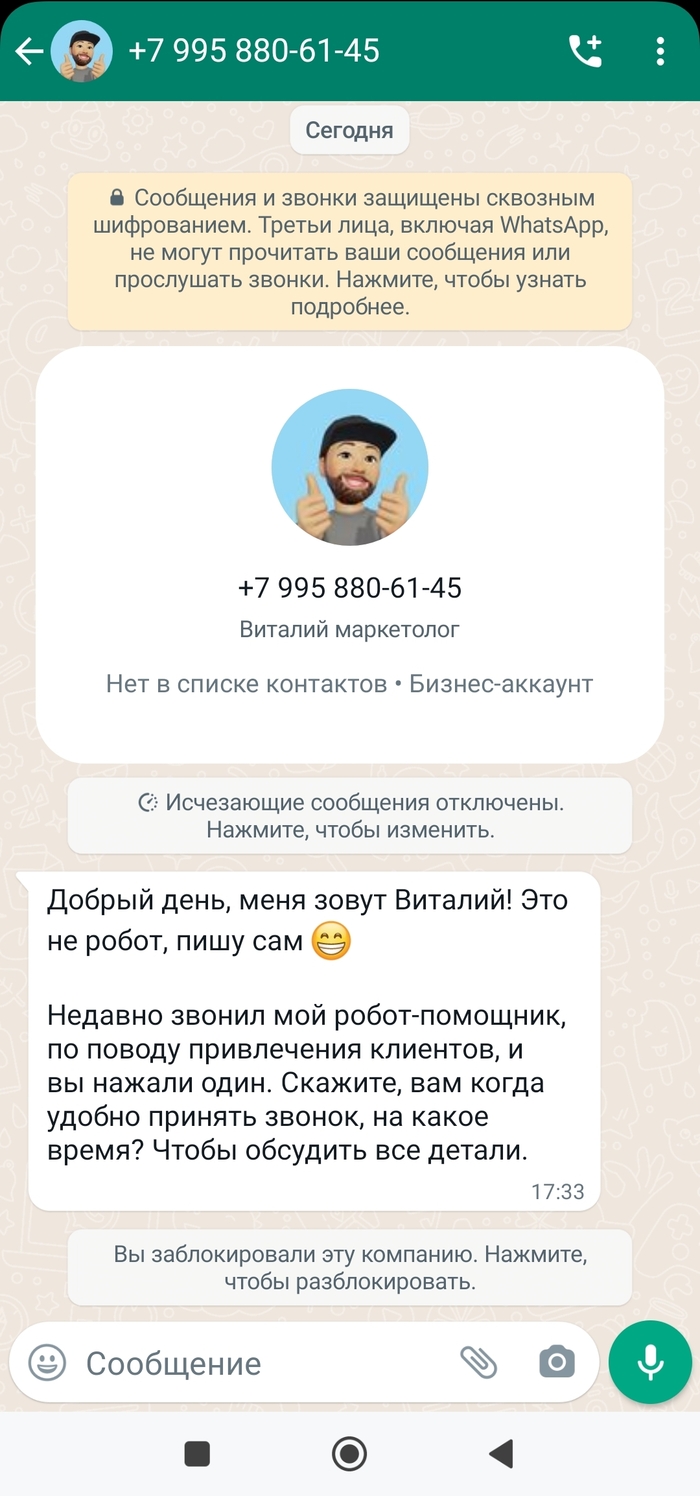Open contact info for +7 995 880-61-45

pyautogui.click(x=254, y=51)
